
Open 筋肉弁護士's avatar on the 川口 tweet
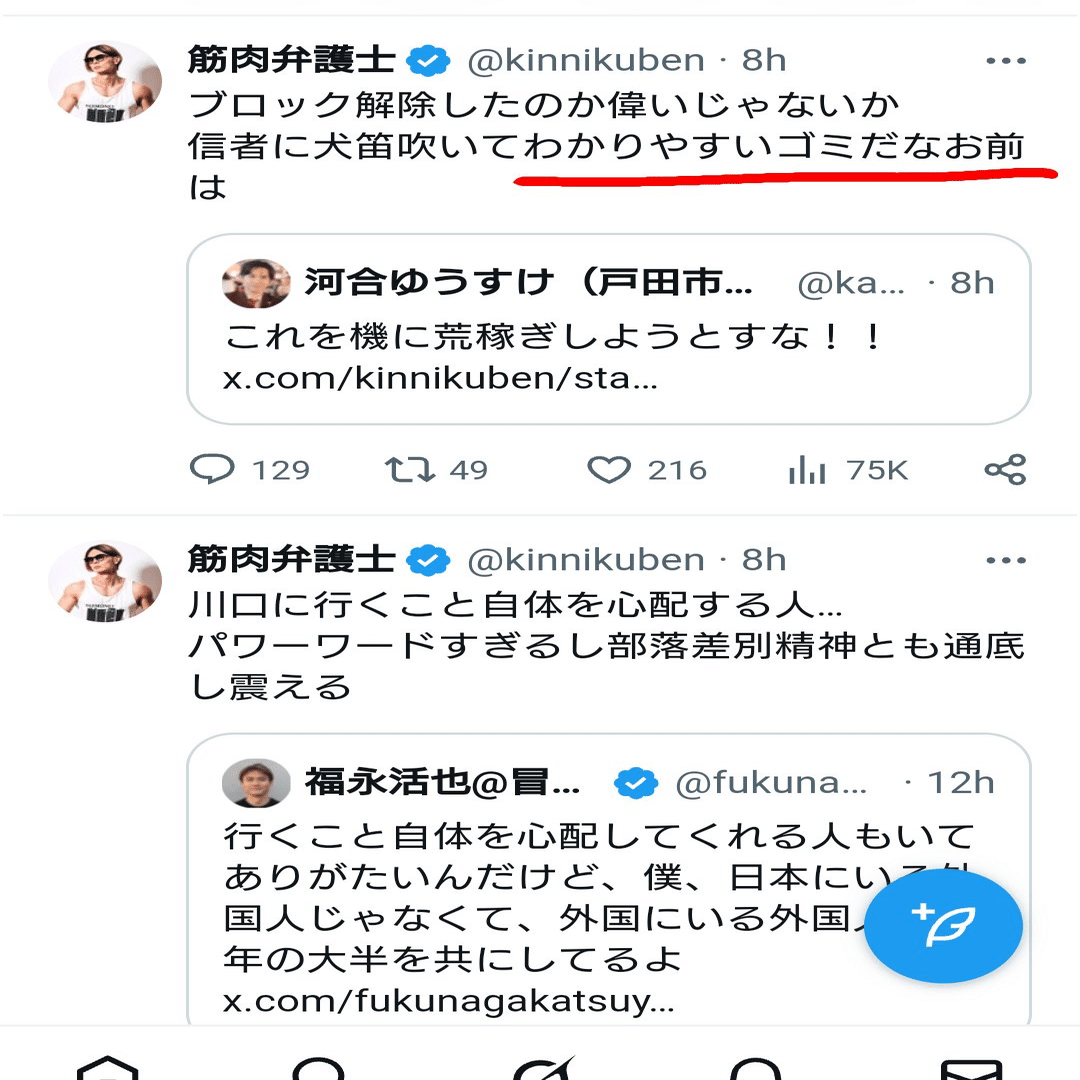[x=105, y=581]
